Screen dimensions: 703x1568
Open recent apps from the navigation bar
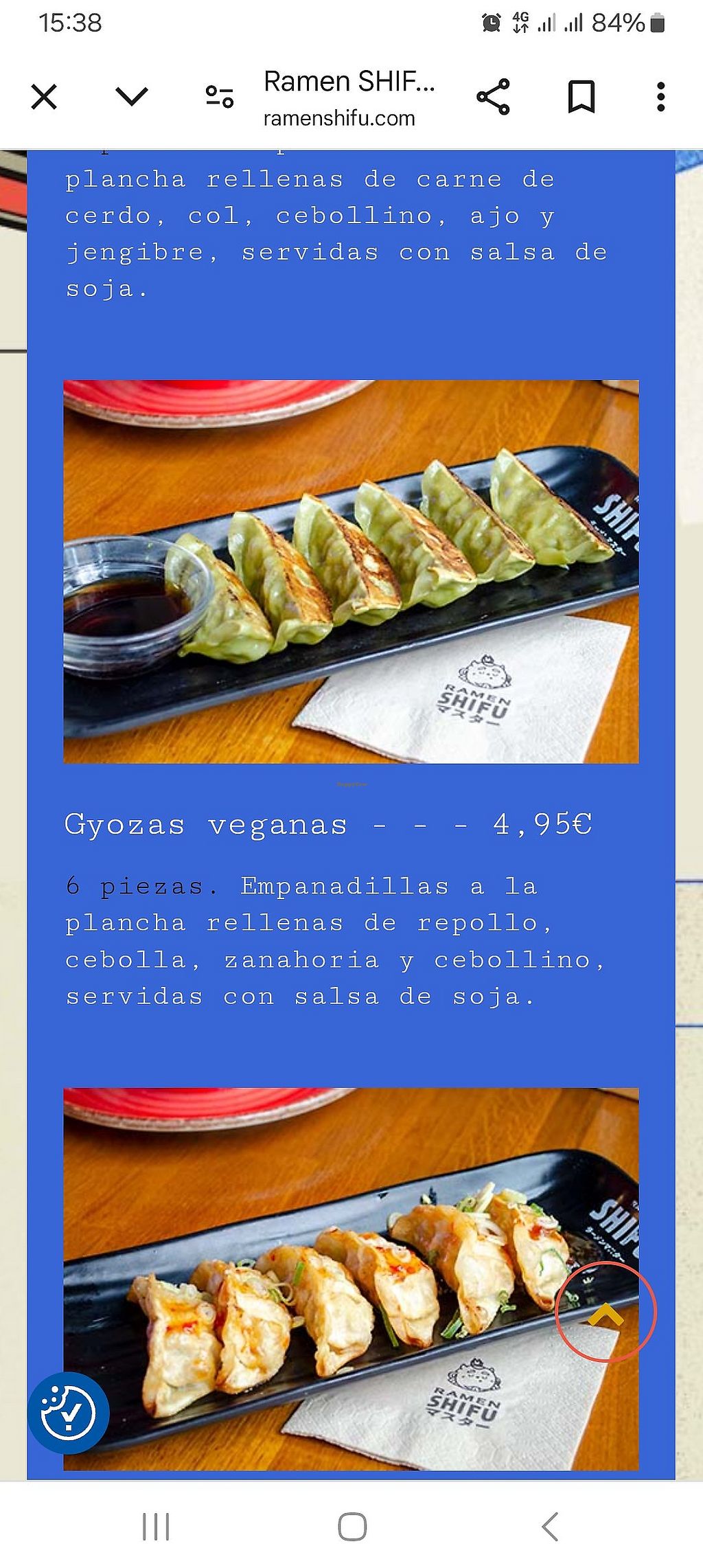coord(156,1527)
